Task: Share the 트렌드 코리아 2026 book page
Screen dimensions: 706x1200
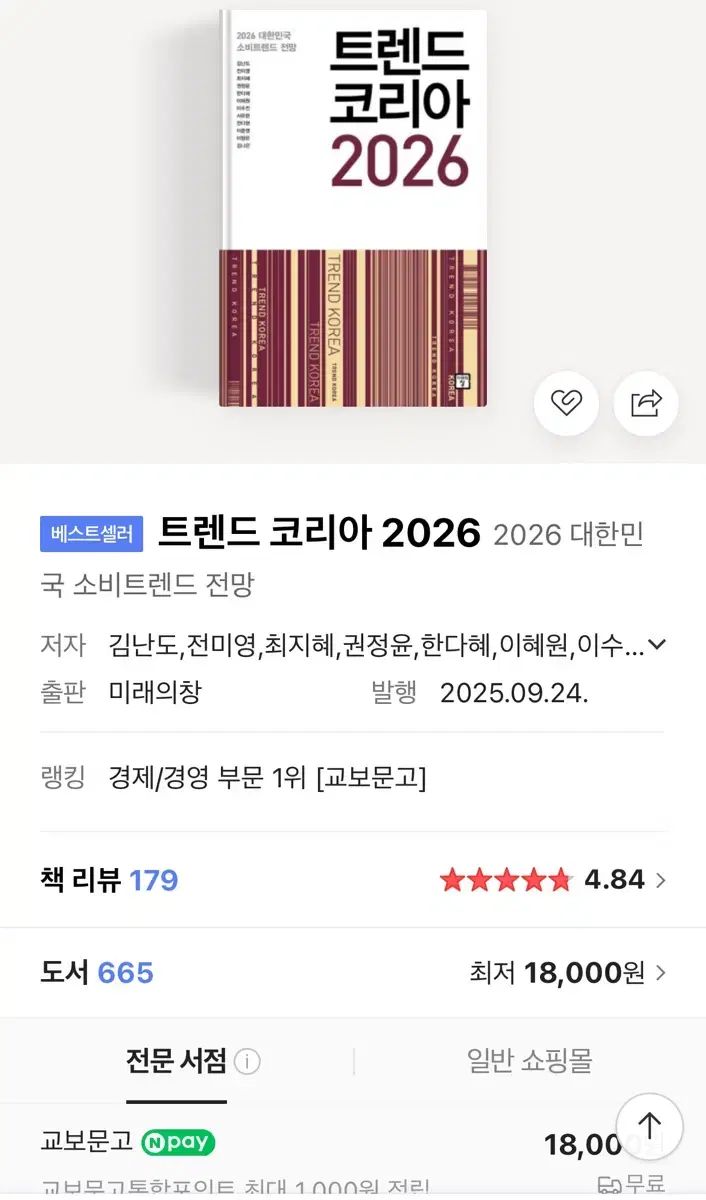Action: (x=646, y=403)
